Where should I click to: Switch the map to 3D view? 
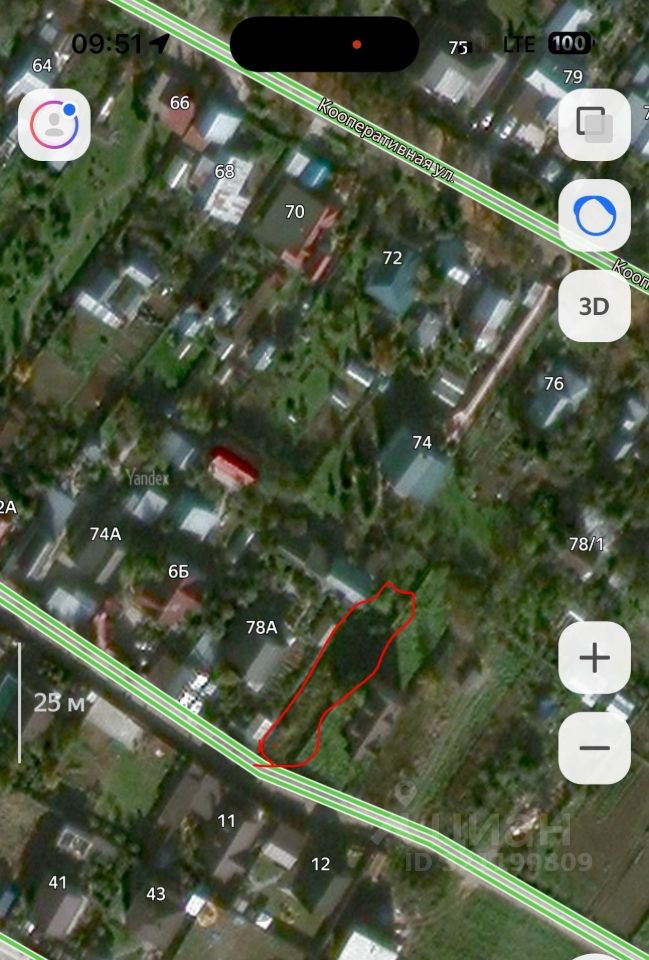594,306
